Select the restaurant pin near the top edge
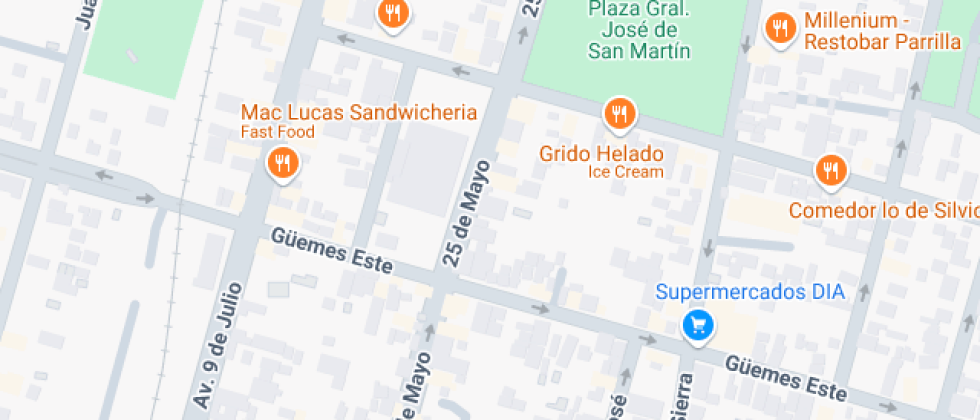Image resolution: width=980 pixels, height=420 pixels. [394, 13]
